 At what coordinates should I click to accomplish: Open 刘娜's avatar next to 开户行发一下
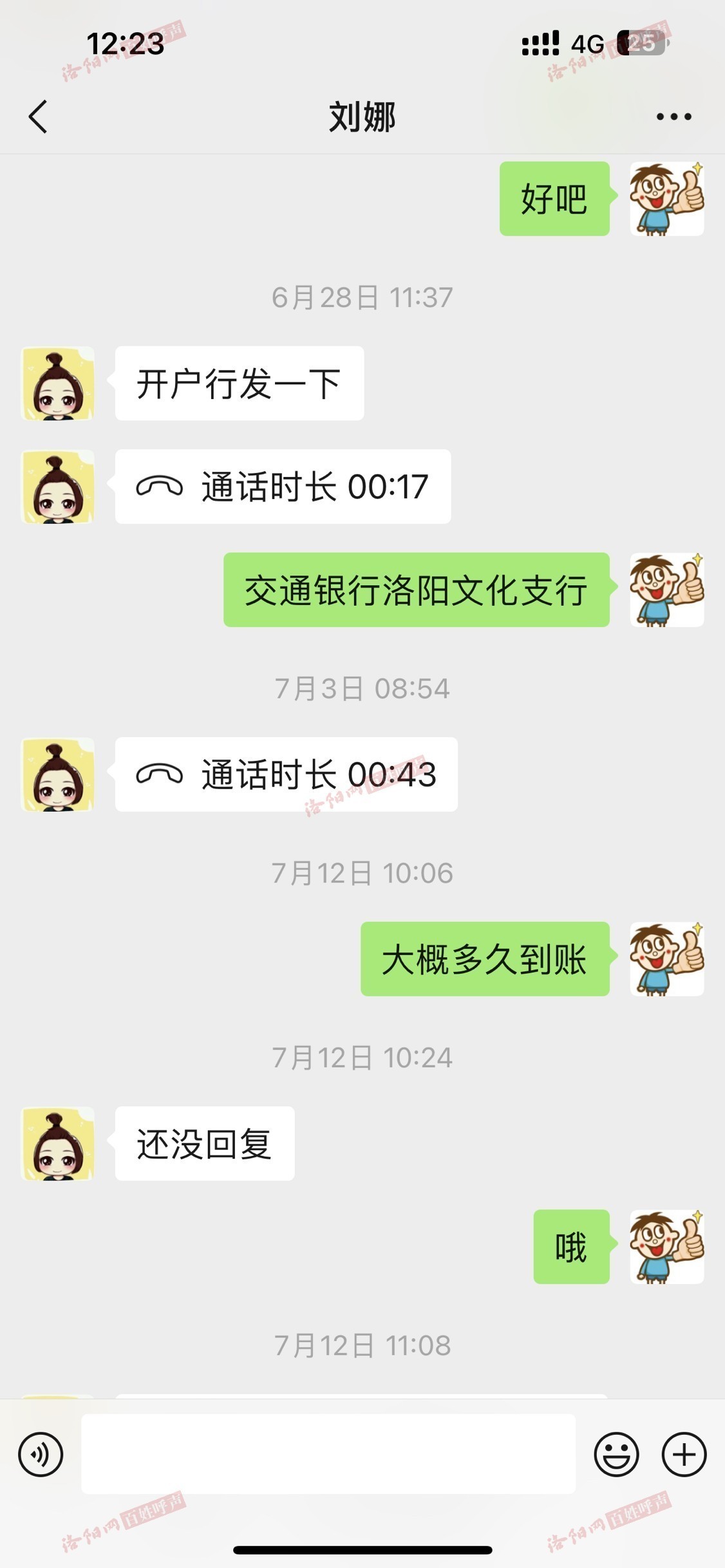tap(58, 384)
